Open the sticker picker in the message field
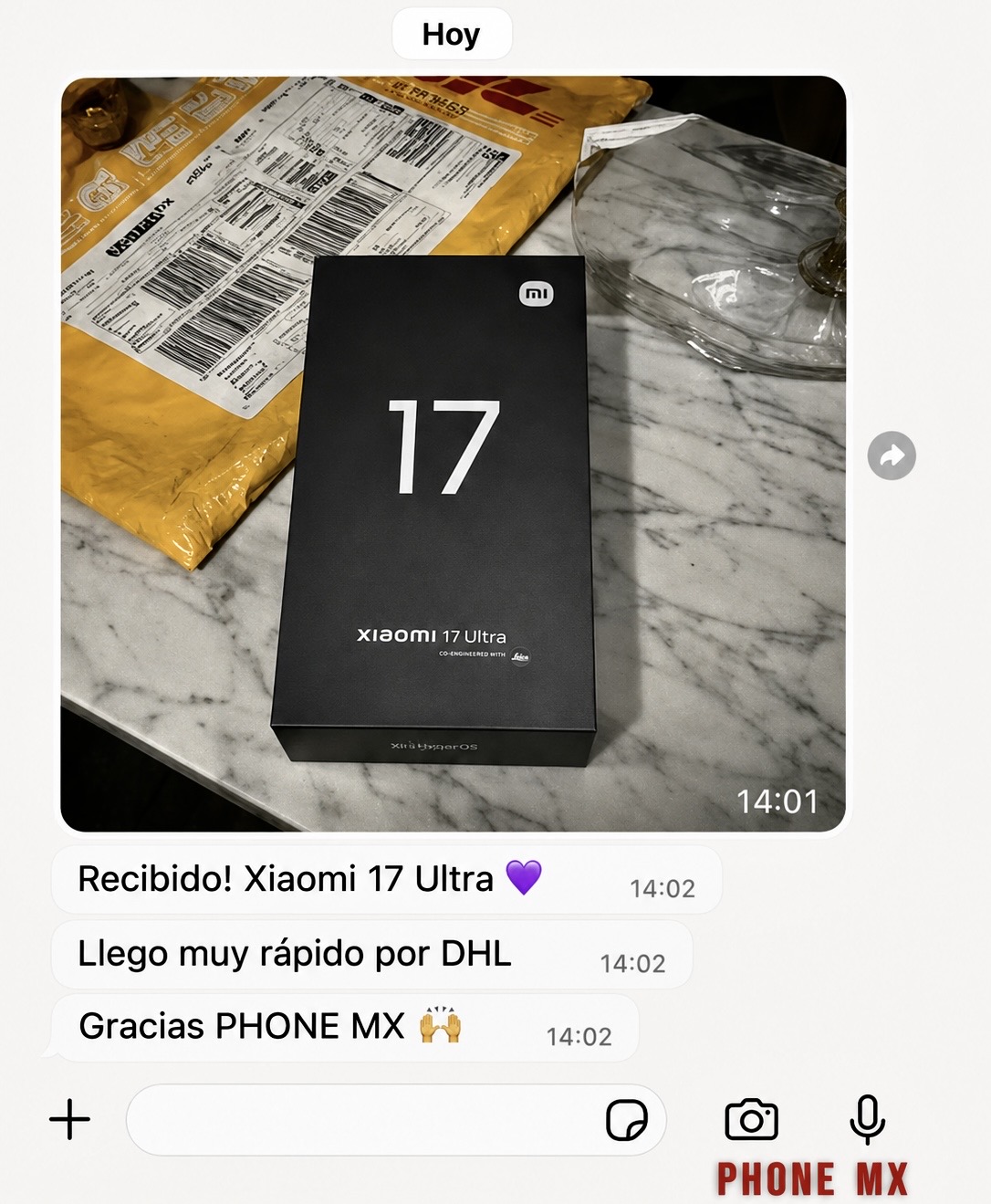991x1204 pixels. pos(627,1120)
